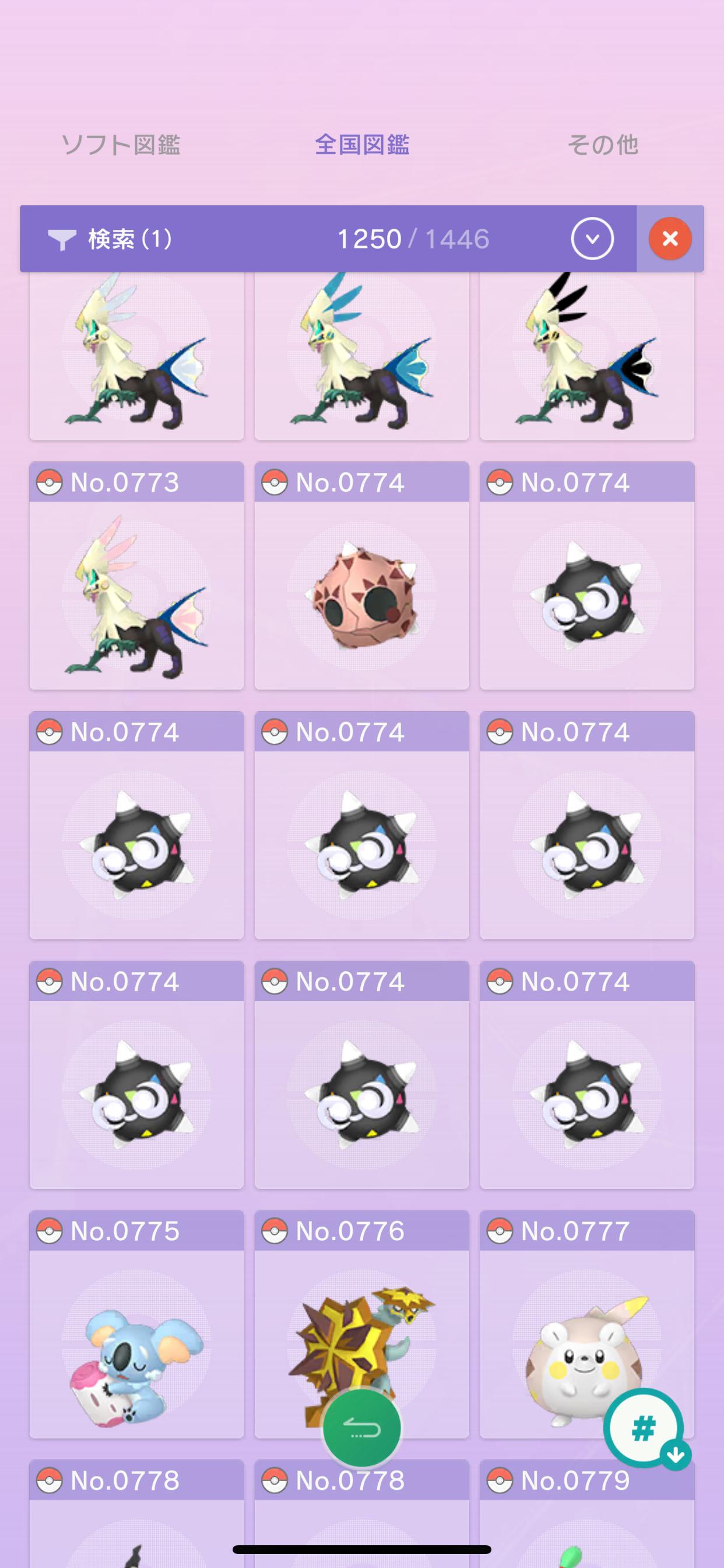Switch to the ソフト図鑑 tab
This screenshot has height=1568, width=724.
[121, 145]
